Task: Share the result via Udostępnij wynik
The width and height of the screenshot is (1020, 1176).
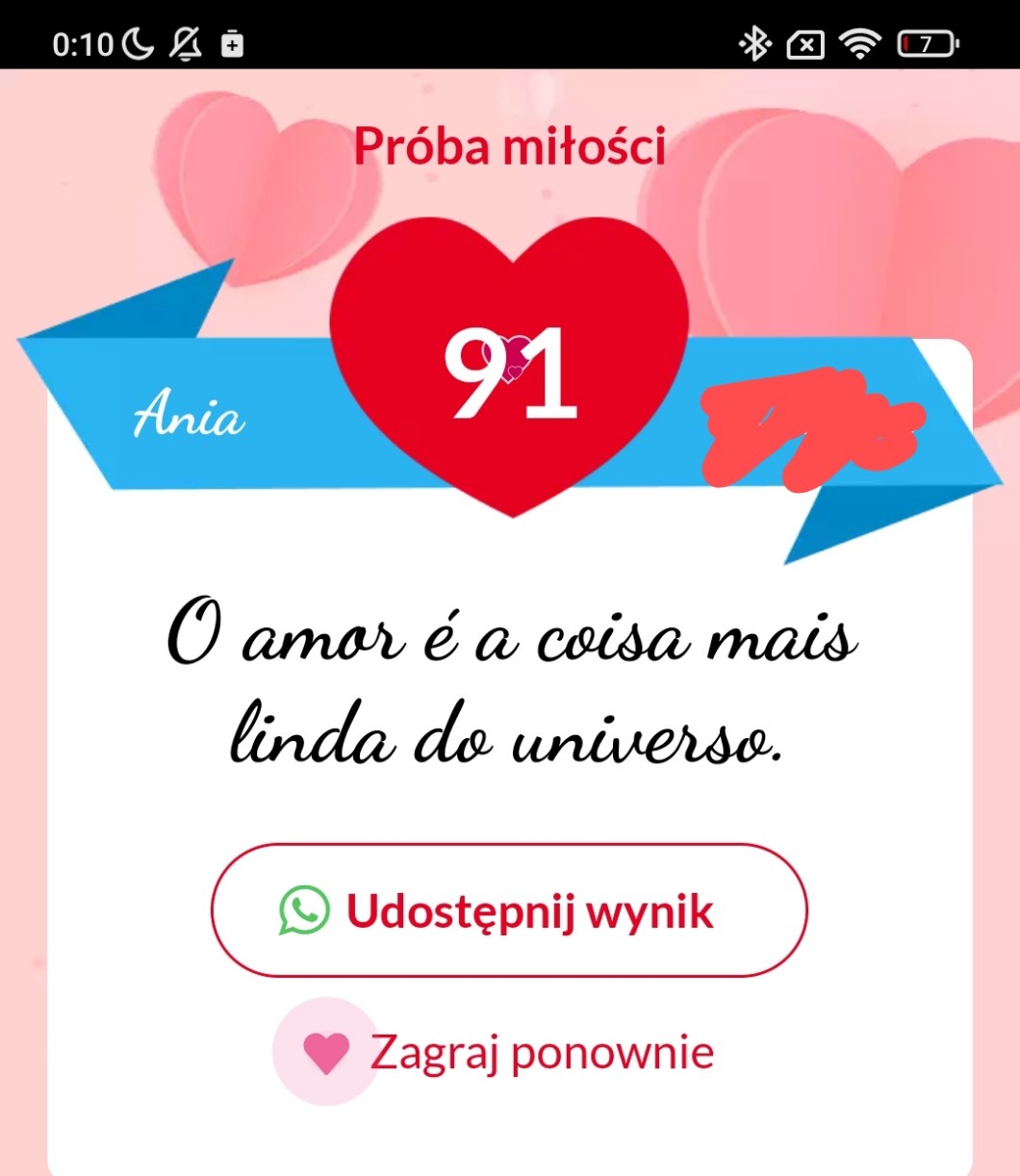Action: coord(508,910)
